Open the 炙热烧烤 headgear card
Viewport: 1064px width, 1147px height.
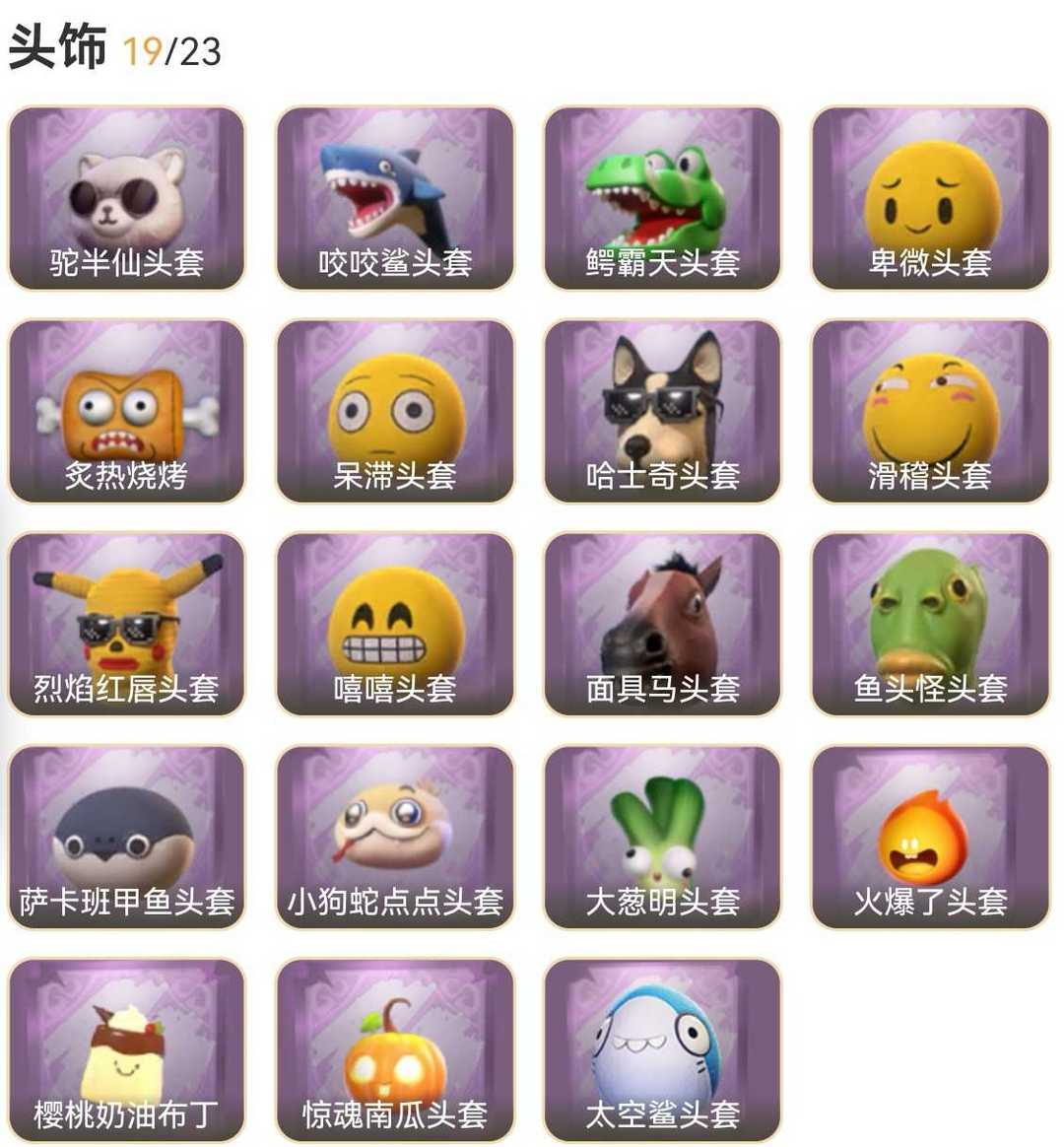(x=127, y=411)
